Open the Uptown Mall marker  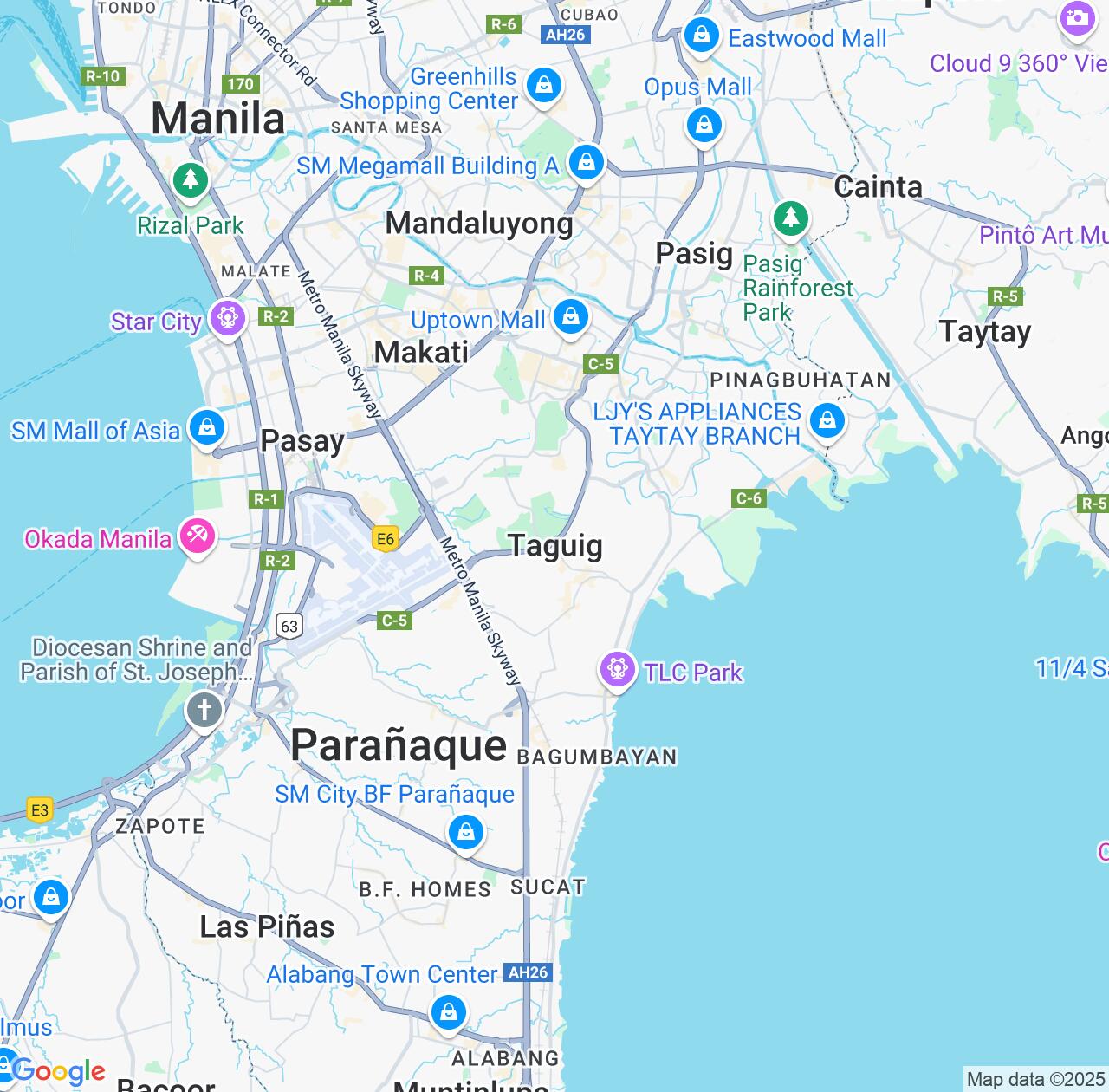pyautogui.click(x=571, y=316)
